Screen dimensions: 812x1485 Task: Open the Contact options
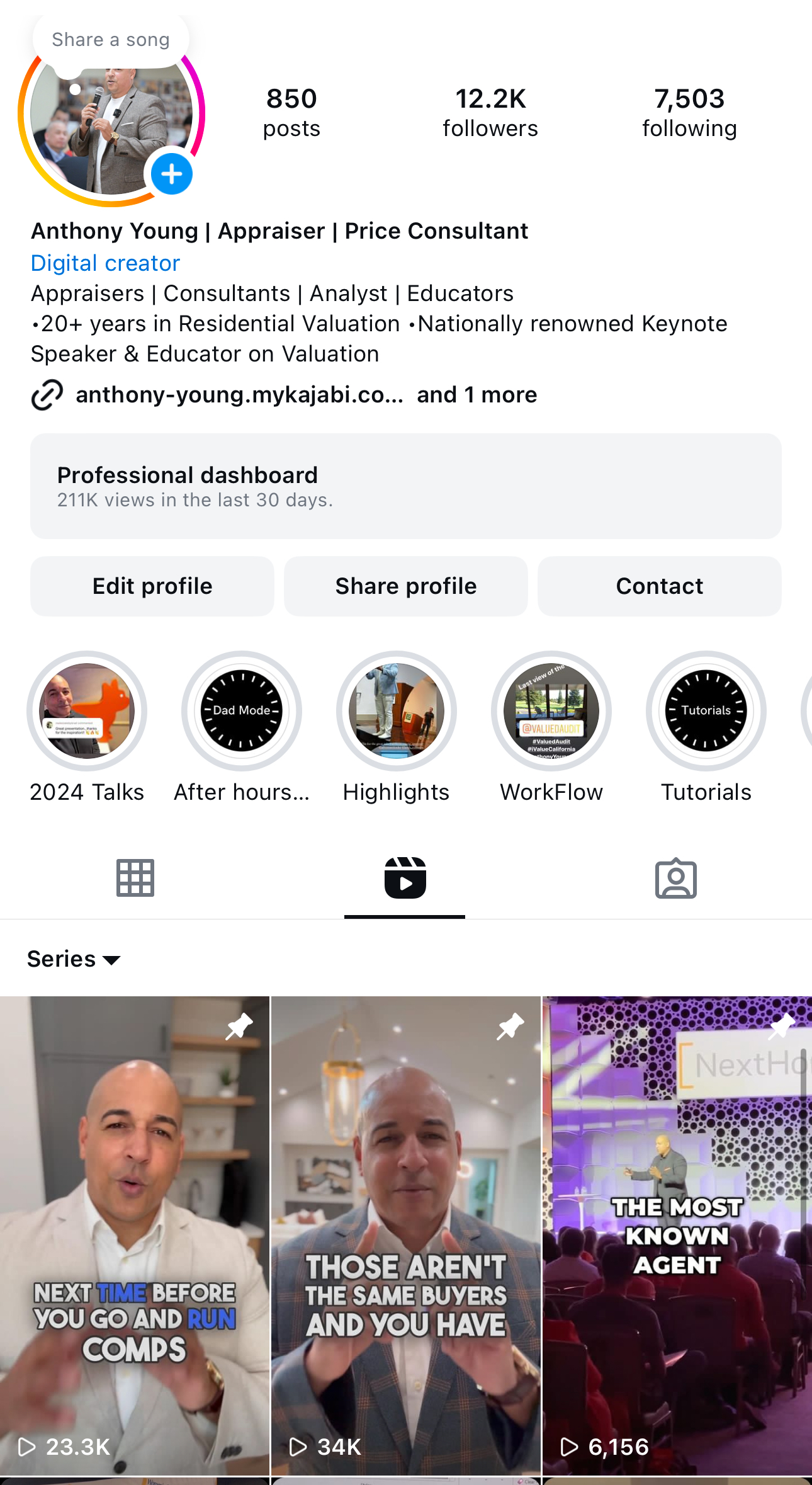click(x=659, y=586)
